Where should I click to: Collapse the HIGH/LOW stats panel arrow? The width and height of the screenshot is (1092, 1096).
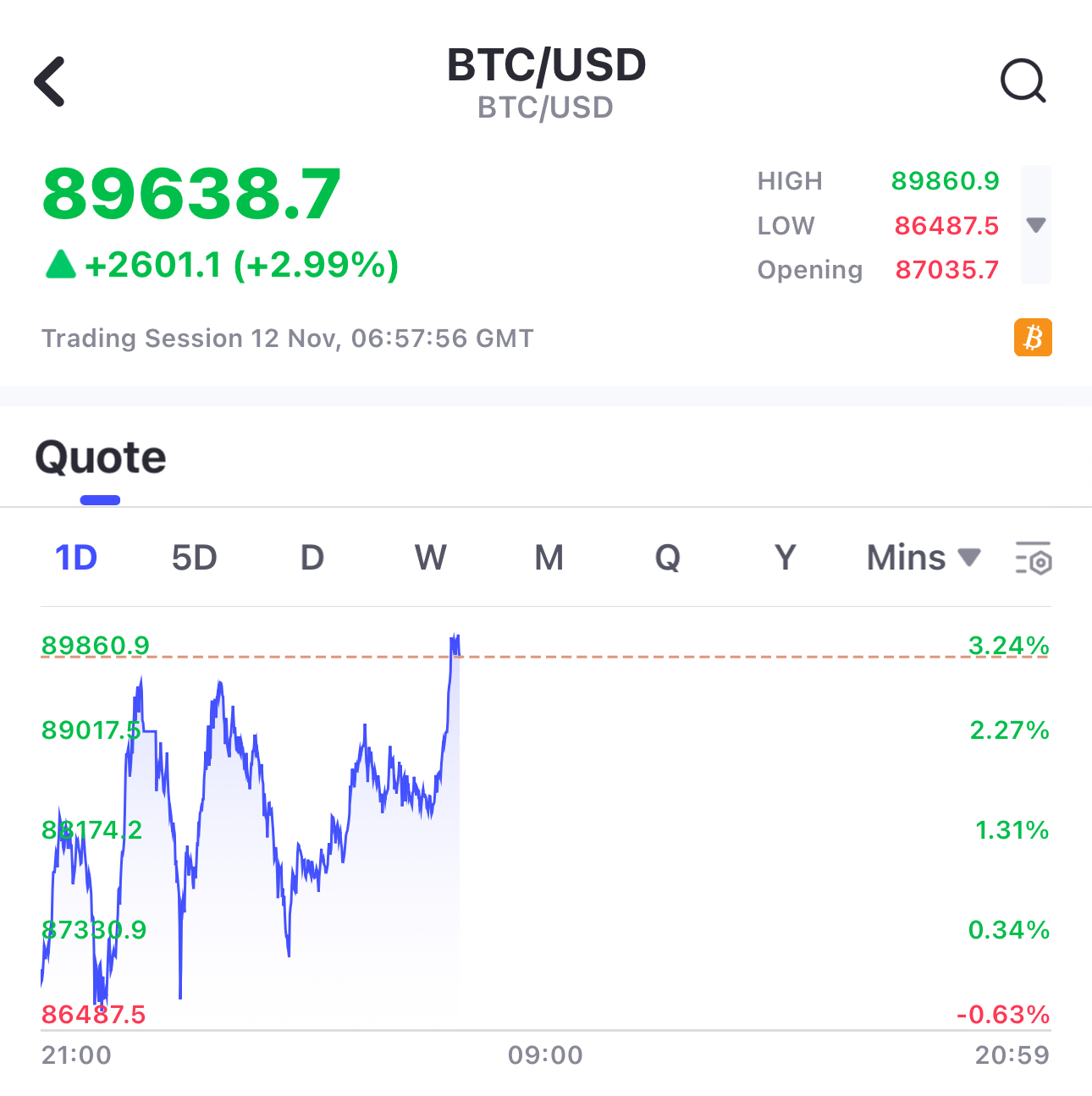pos(1034,226)
